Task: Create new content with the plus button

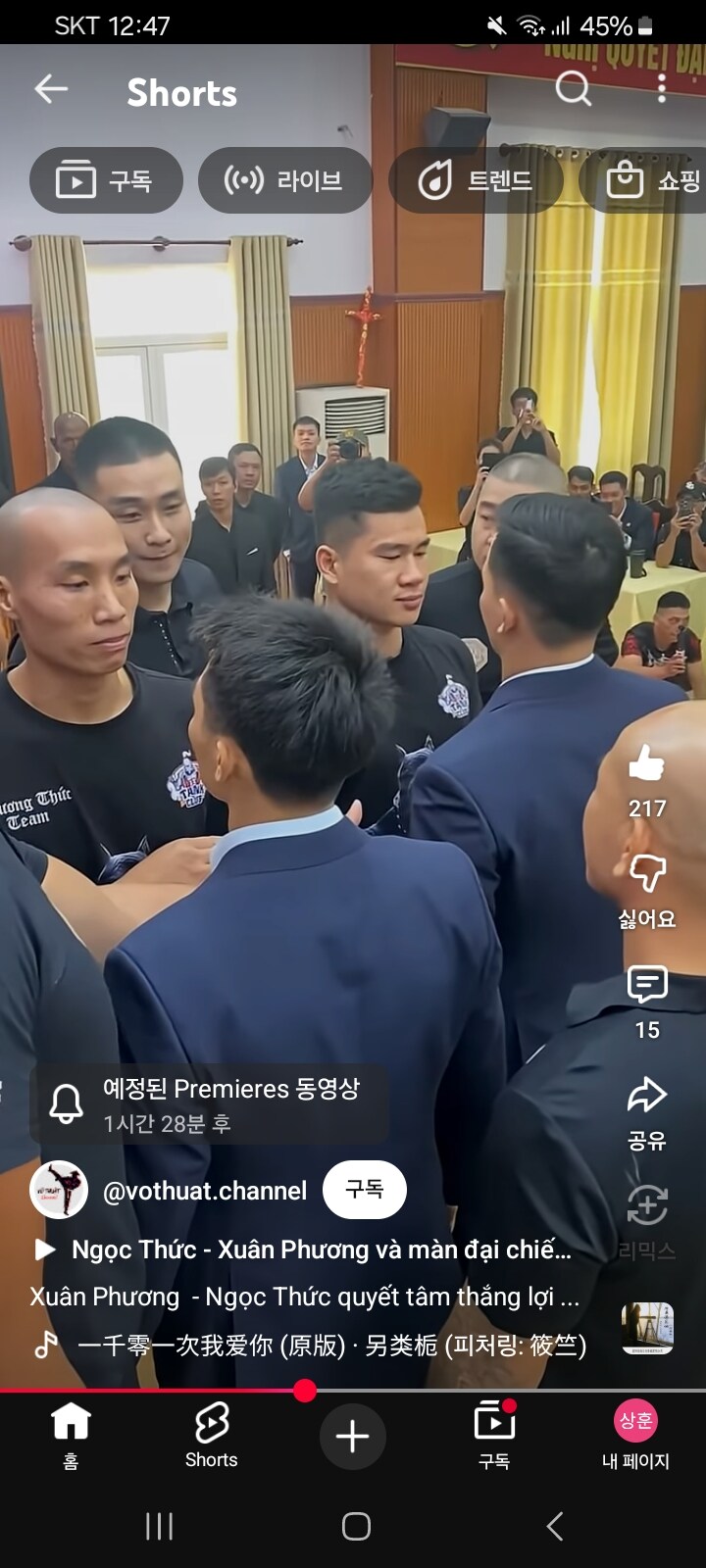Action: click(352, 1437)
